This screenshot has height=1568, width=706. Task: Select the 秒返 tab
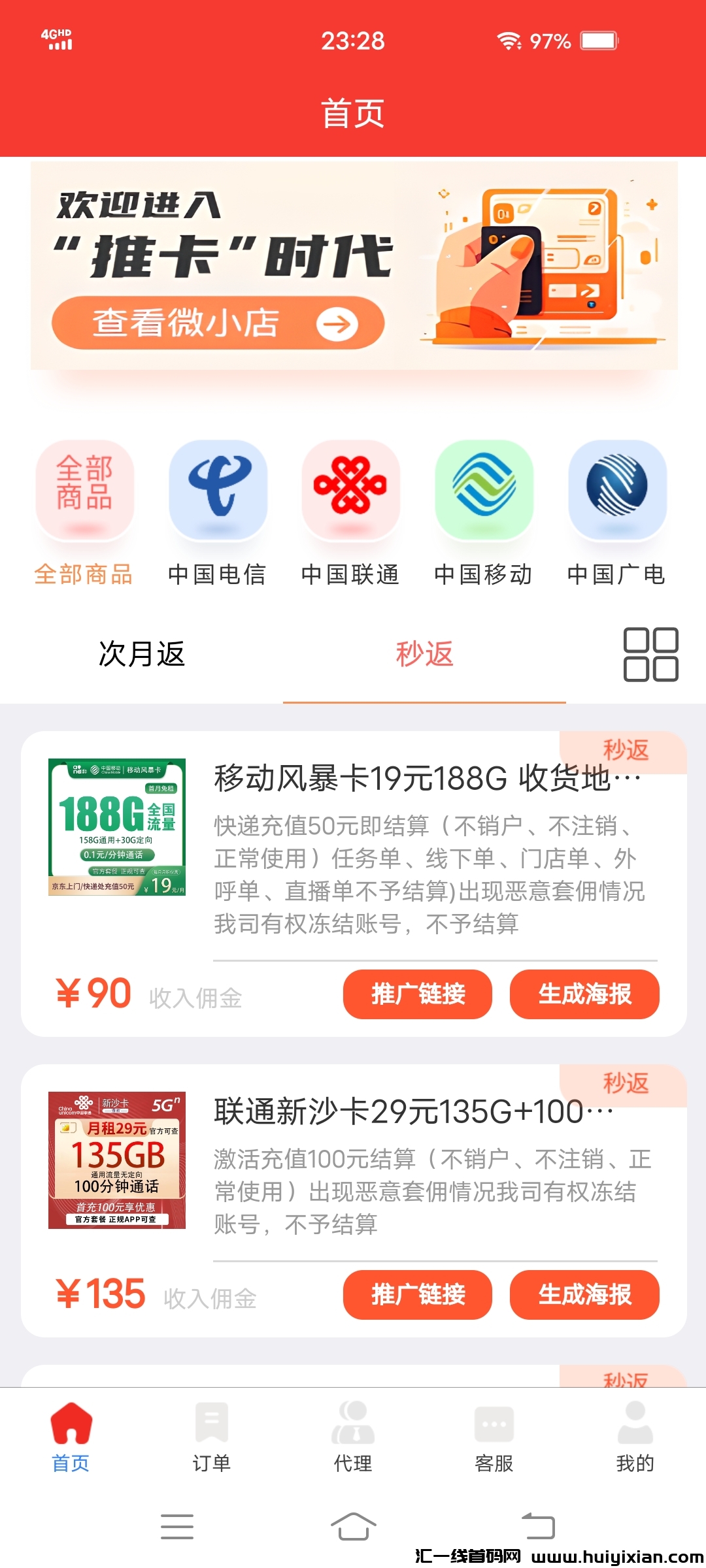pos(425,657)
